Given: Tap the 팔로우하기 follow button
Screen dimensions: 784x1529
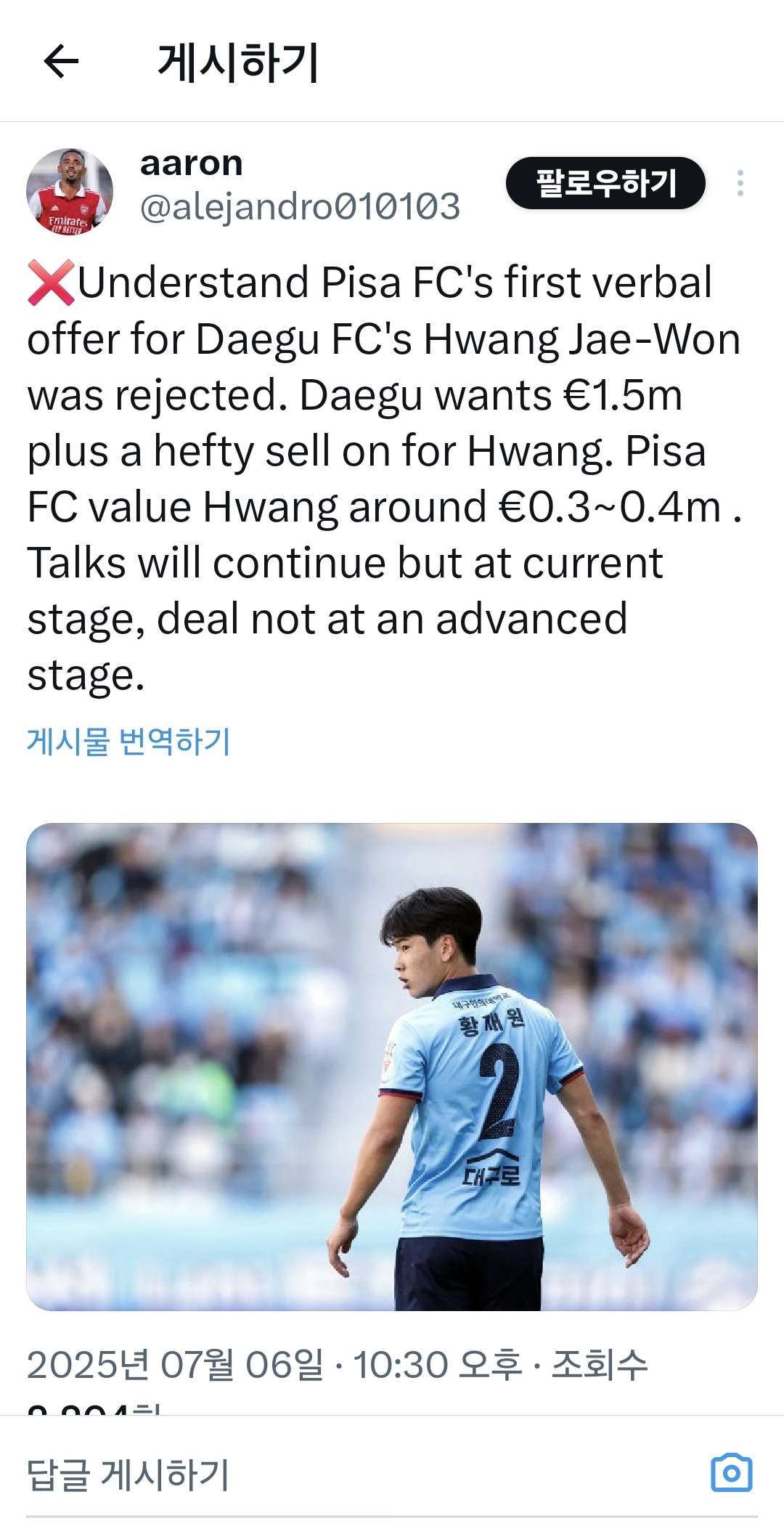Looking at the screenshot, I should coord(605,183).
